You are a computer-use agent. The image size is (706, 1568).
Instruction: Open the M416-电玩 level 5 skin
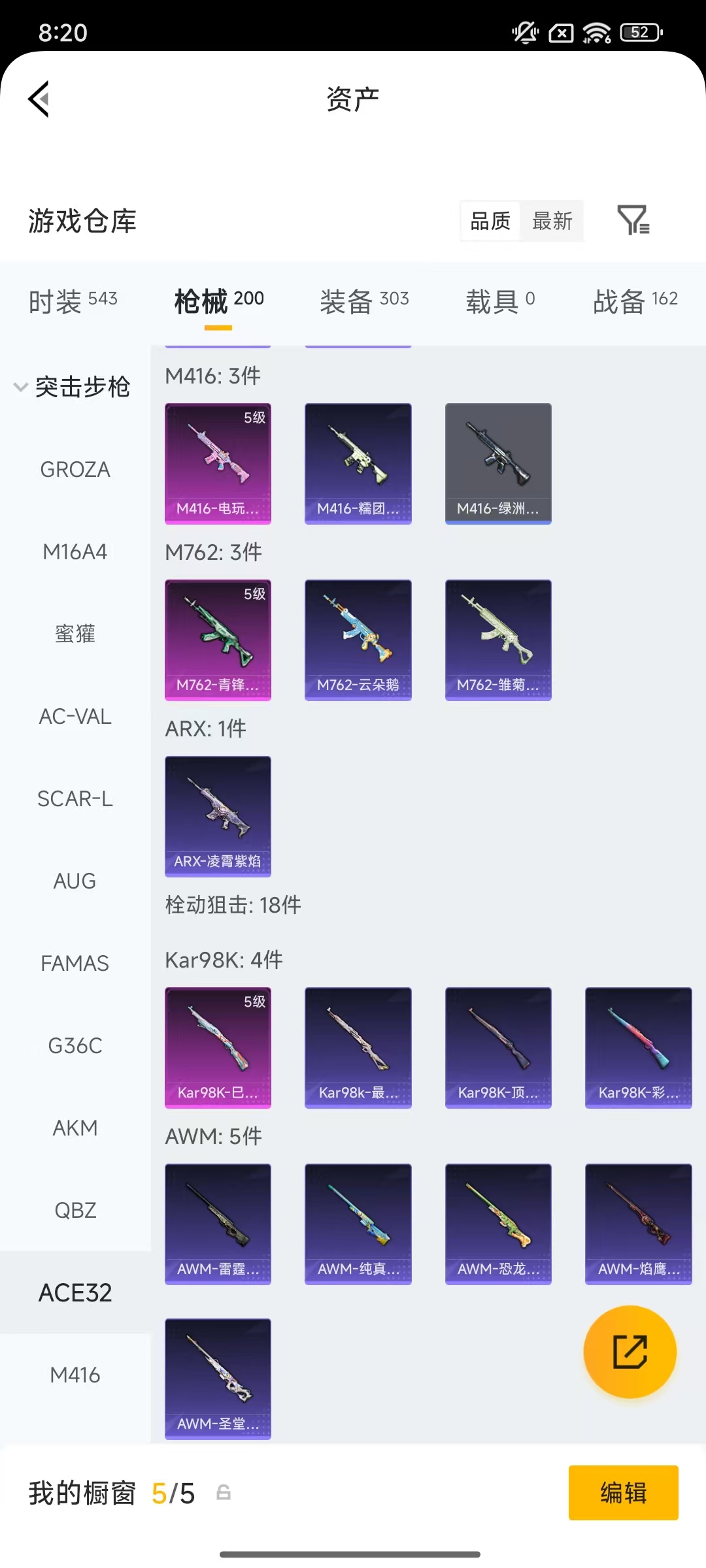218,463
